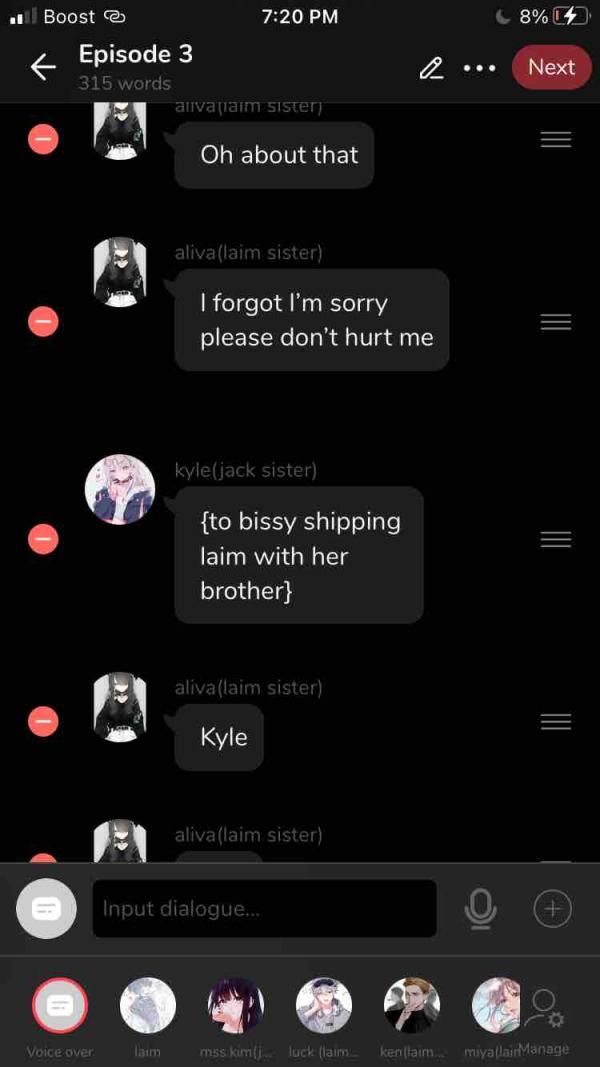Focus the Input dialogue field
Viewport: 600px width, 1067px height.
point(264,909)
